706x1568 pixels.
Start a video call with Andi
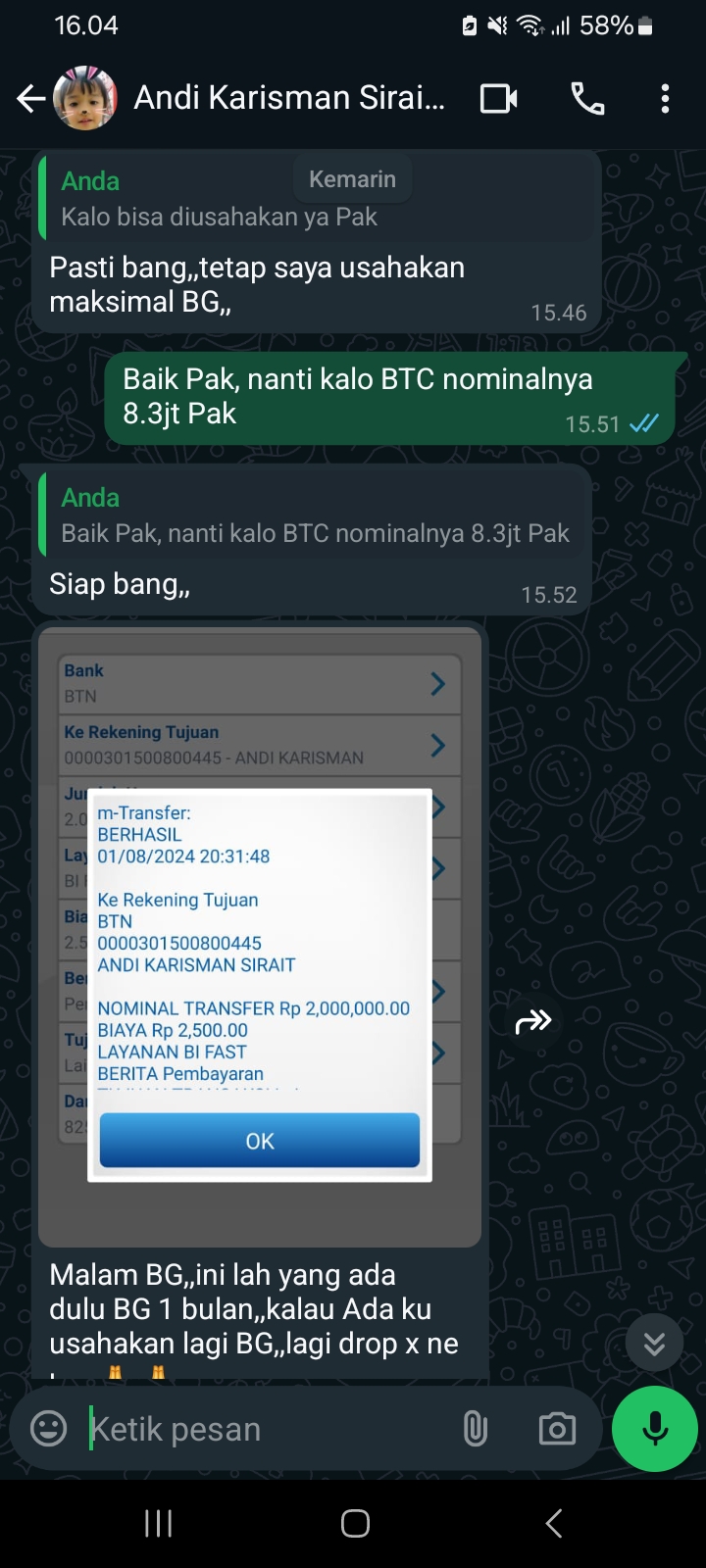tap(498, 98)
